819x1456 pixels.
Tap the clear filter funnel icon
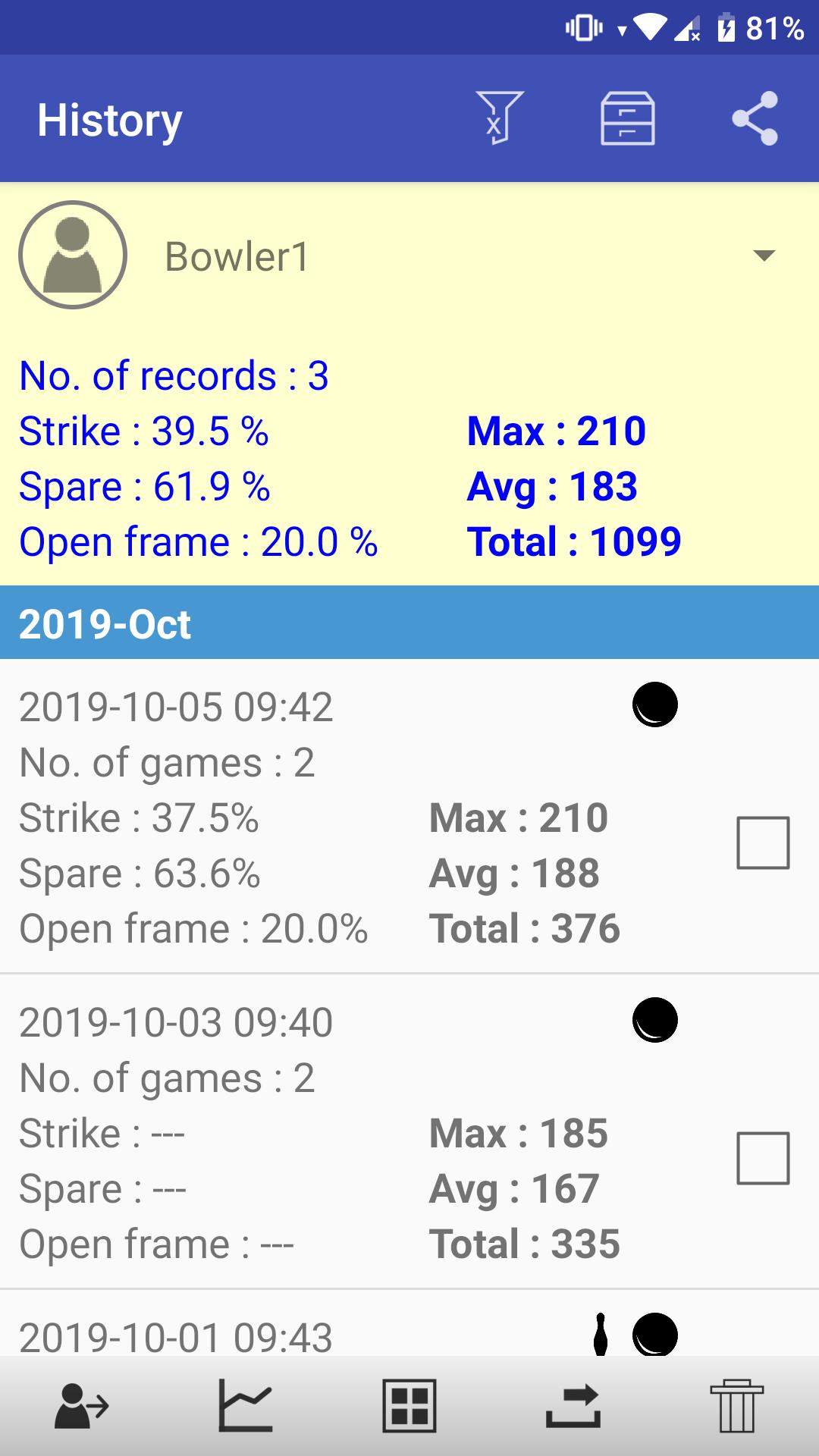(499, 118)
